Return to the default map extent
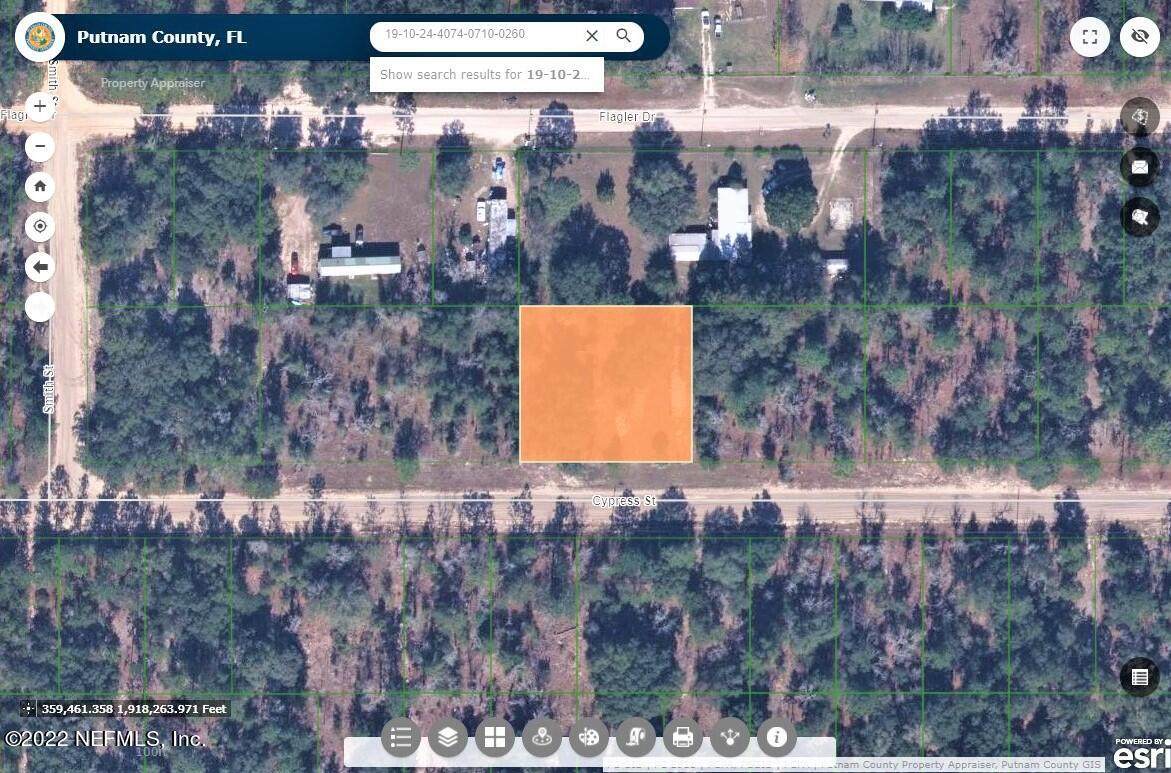Viewport: 1171px width, 773px height. (40, 186)
